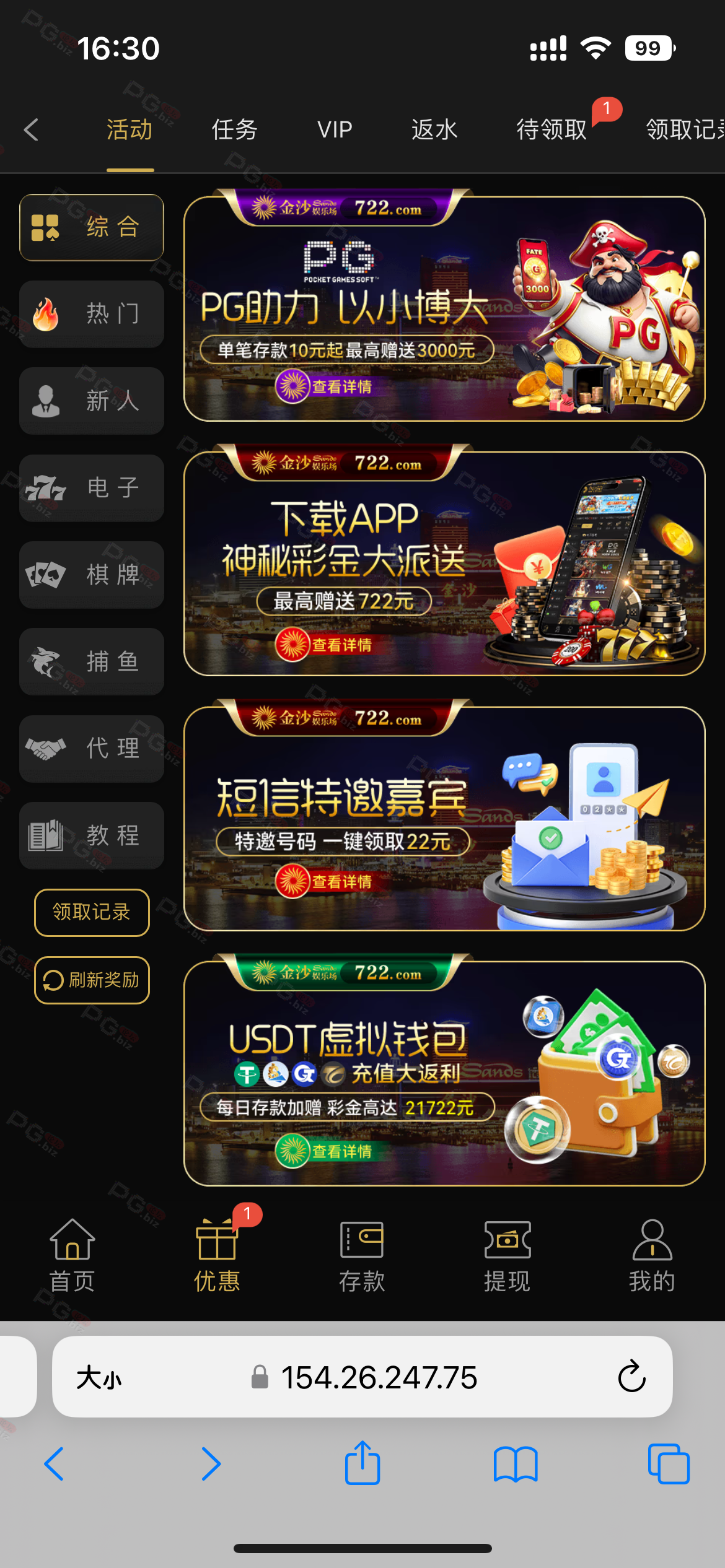Switch to the 任务 tab
The width and height of the screenshot is (725, 1568).
pyautogui.click(x=234, y=130)
